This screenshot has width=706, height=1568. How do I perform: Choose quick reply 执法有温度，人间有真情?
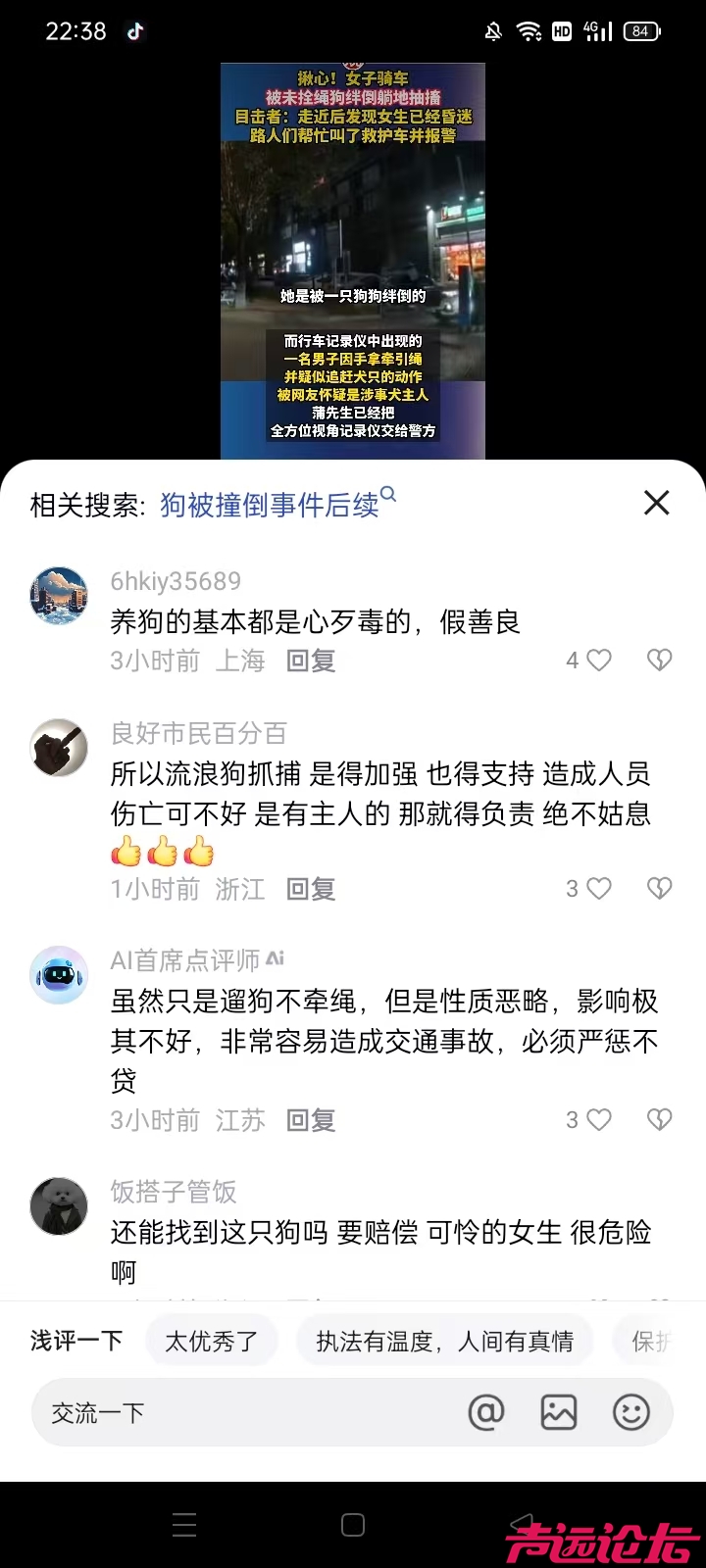(444, 1342)
